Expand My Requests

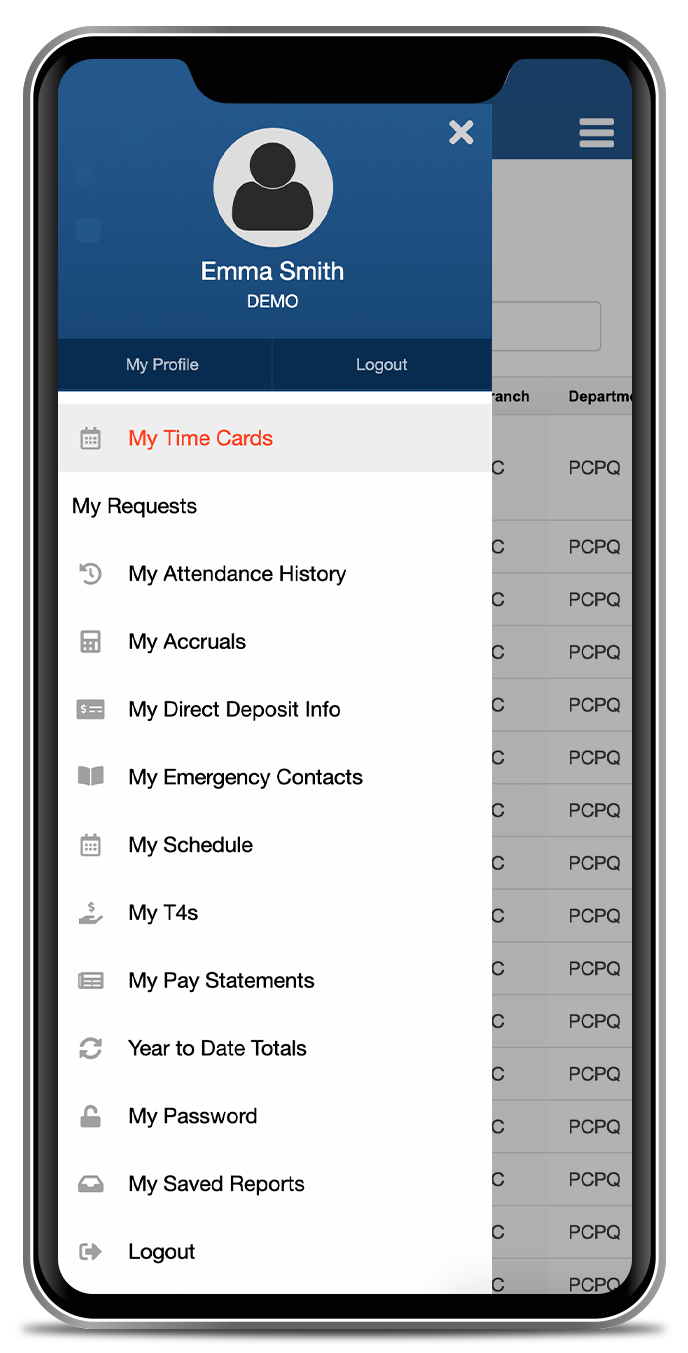pyautogui.click(x=135, y=506)
